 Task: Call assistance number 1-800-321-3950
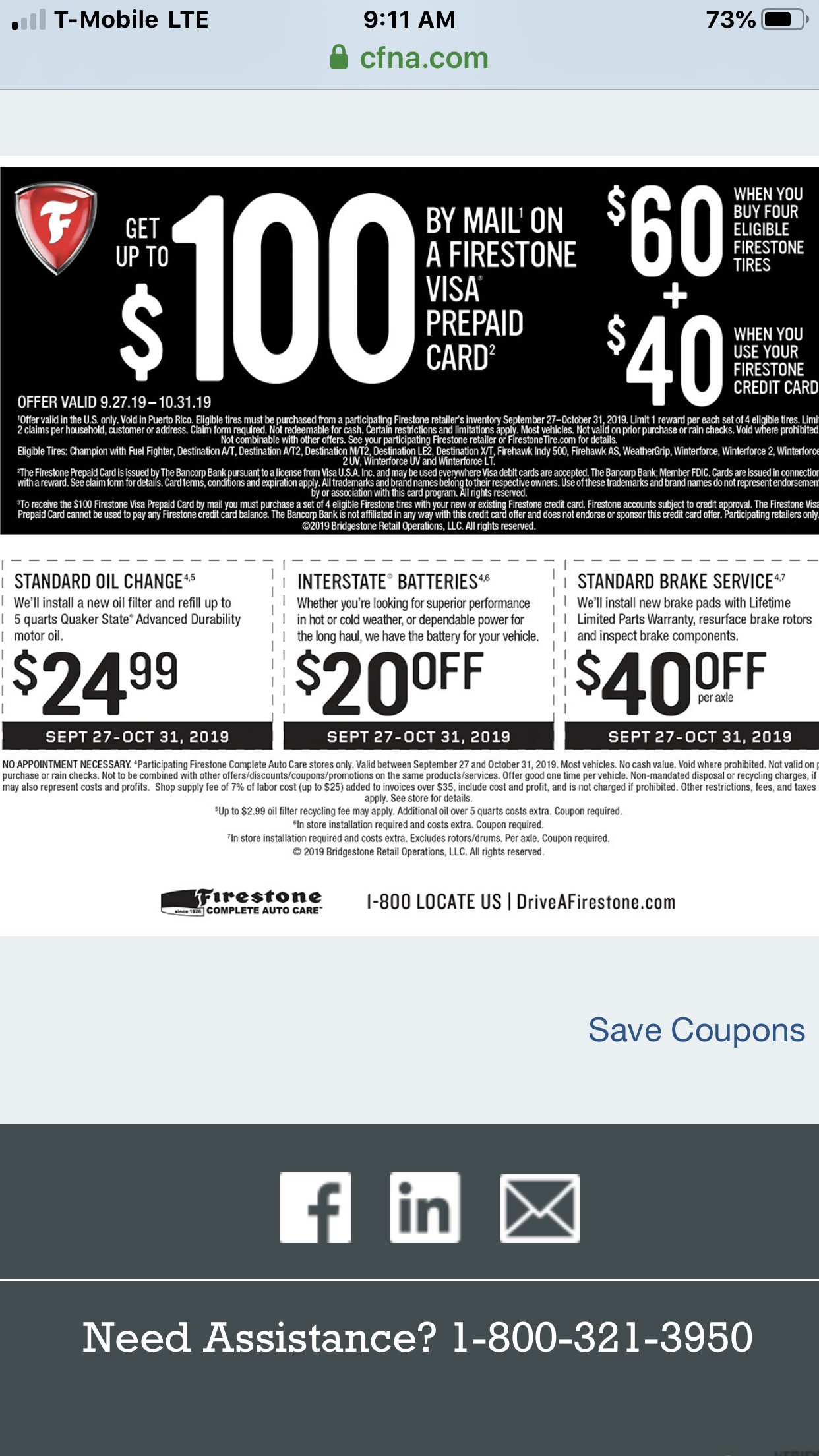(601, 1337)
